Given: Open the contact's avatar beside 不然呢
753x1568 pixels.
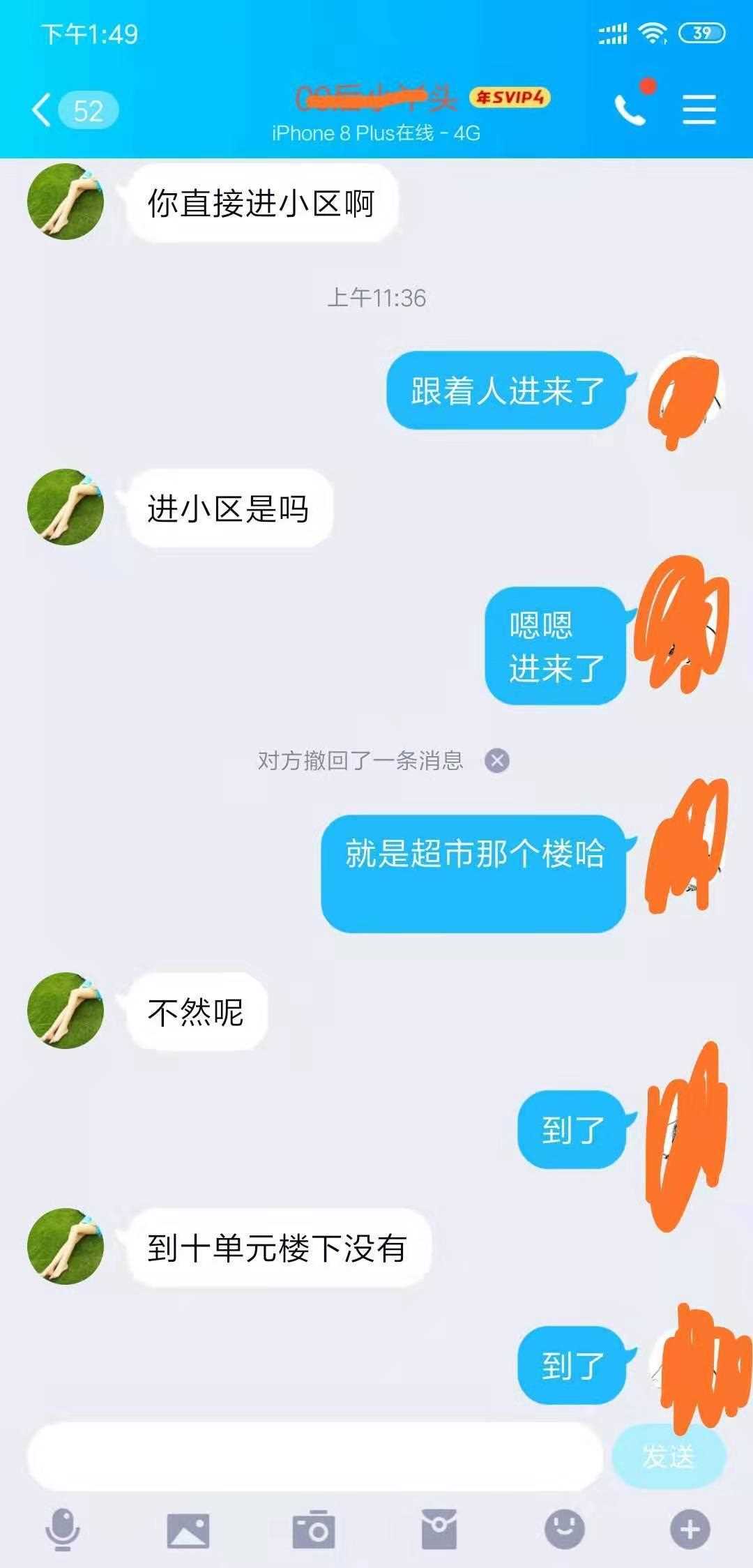Looking at the screenshot, I should pyautogui.click(x=66, y=1010).
